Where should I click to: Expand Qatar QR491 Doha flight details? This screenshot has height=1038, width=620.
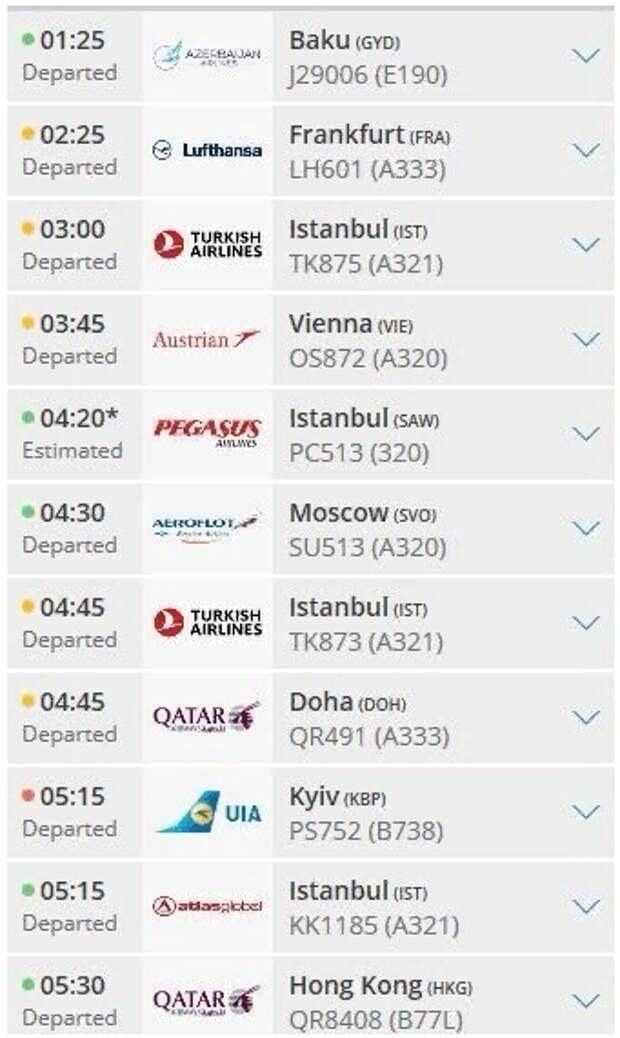586,718
